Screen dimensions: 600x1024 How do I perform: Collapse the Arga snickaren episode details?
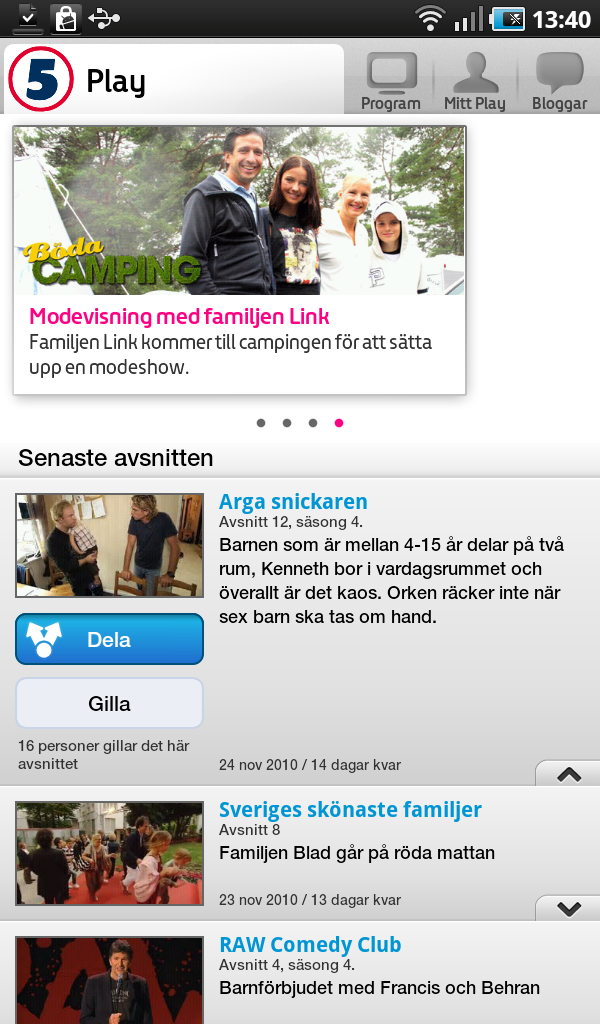point(569,774)
